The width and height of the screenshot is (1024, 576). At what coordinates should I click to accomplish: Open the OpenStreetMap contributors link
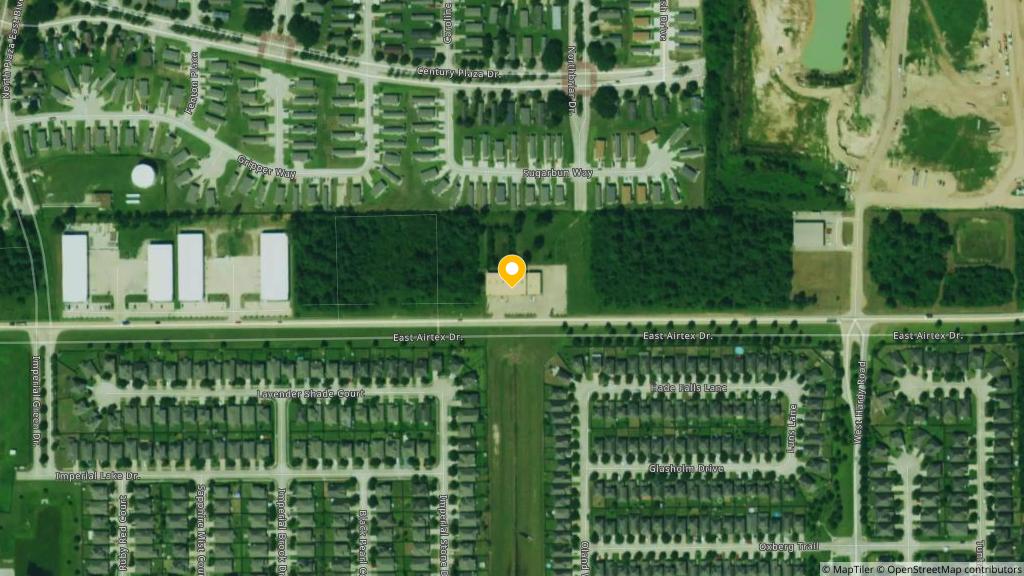pos(954,569)
